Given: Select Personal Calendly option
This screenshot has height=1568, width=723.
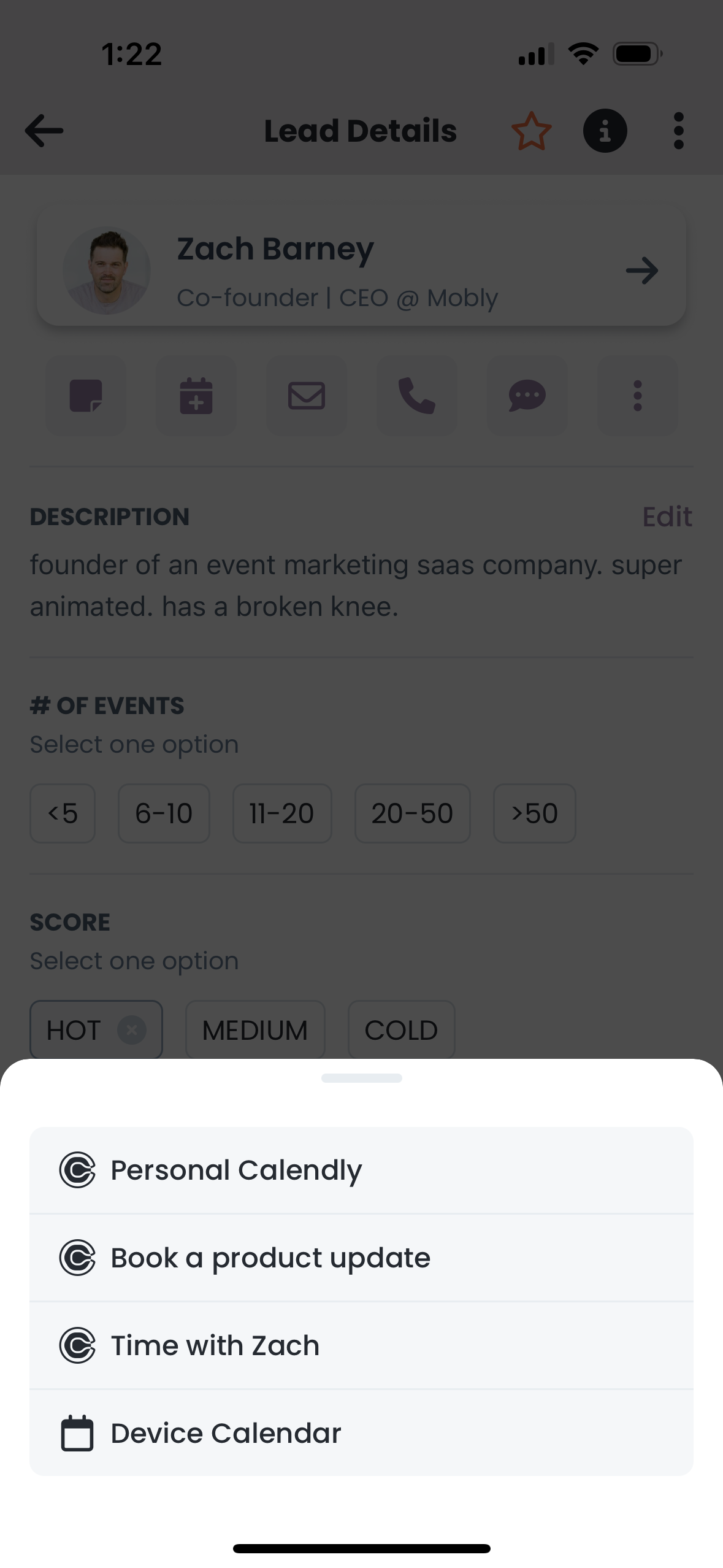Looking at the screenshot, I should point(361,1170).
